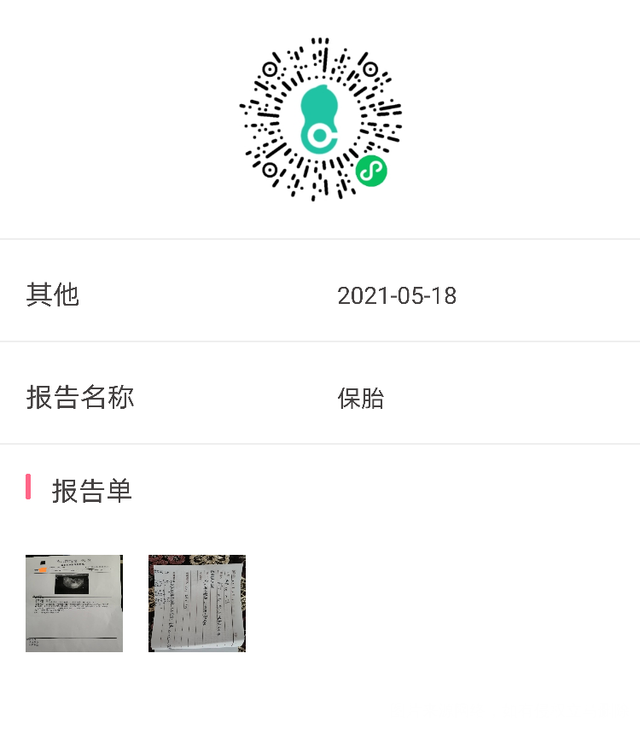Viewport: 640px width, 729px height.
Task: View the printed text report sheet photo
Action: pyautogui.click(x=197, y=603)
